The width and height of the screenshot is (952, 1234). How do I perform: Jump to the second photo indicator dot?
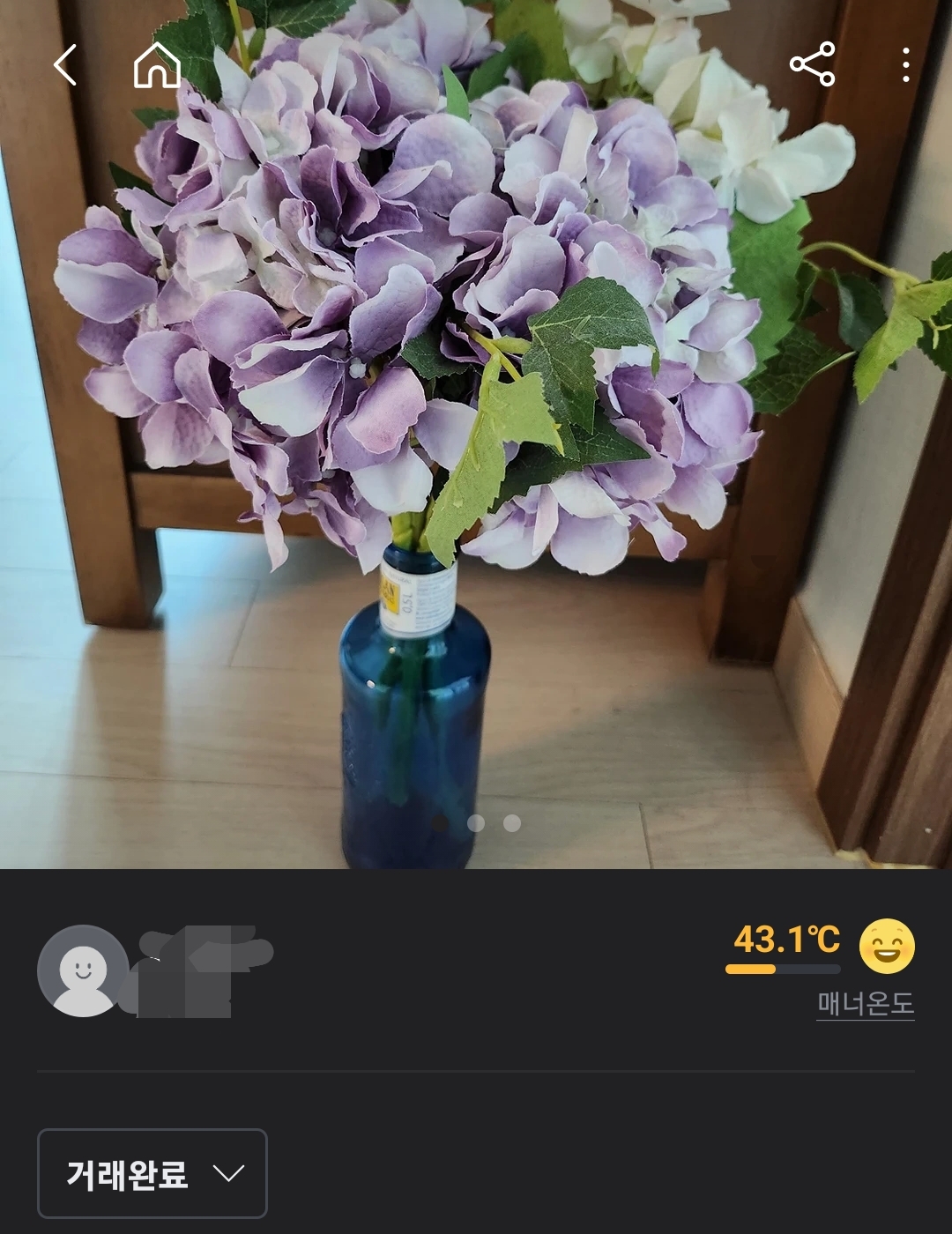tap(476, 823)
